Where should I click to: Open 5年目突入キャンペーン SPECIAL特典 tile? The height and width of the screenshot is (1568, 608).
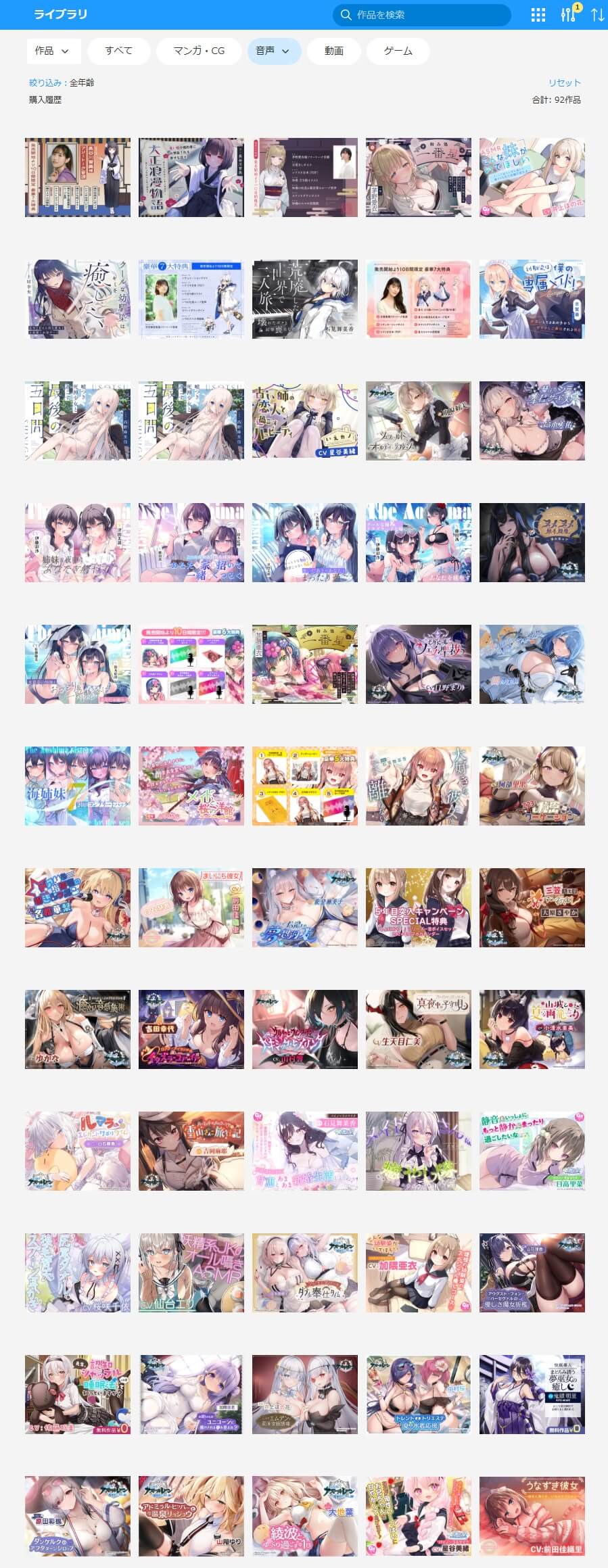pos(419,908)
